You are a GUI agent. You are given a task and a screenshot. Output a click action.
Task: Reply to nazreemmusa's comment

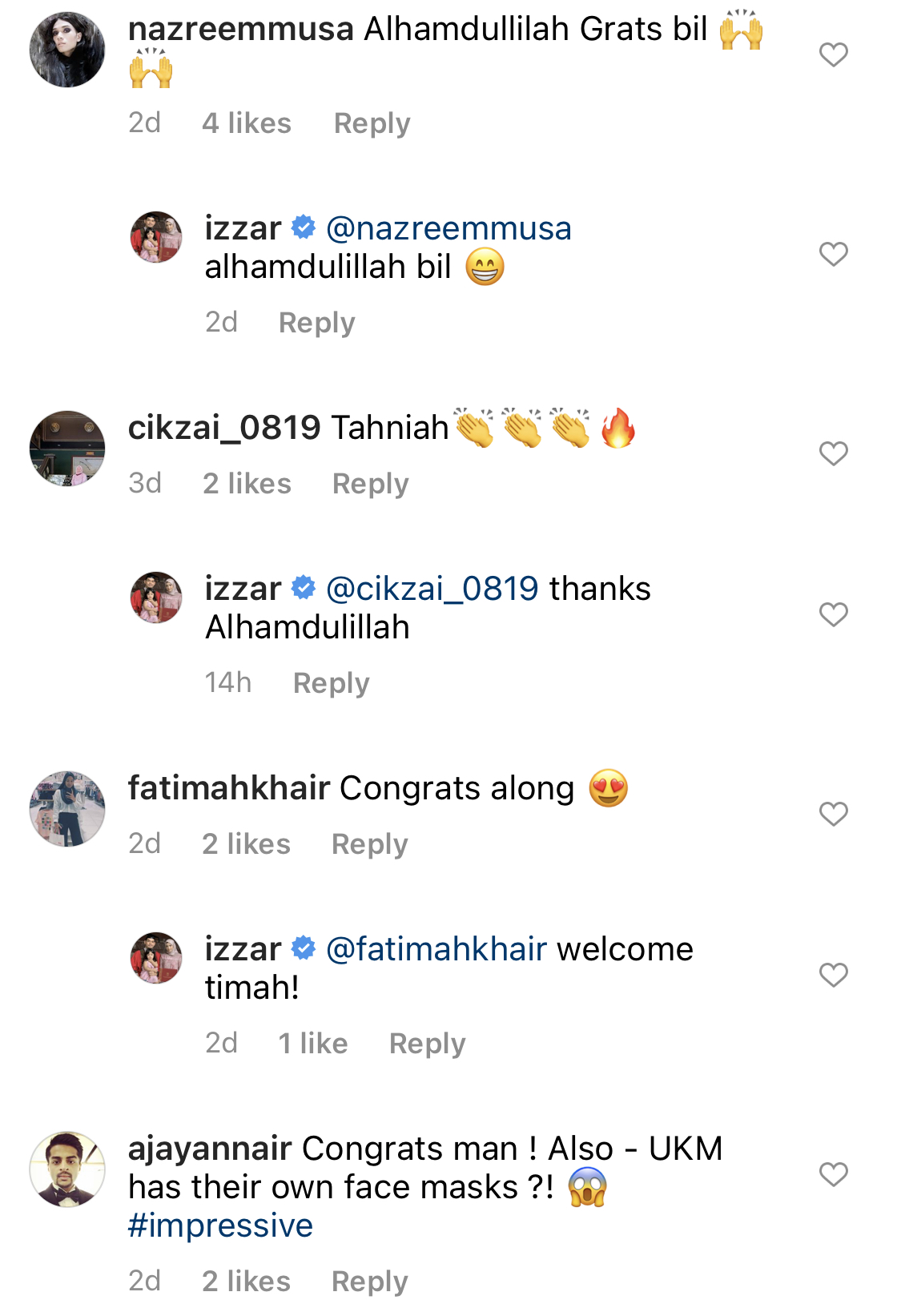[372, 123]
